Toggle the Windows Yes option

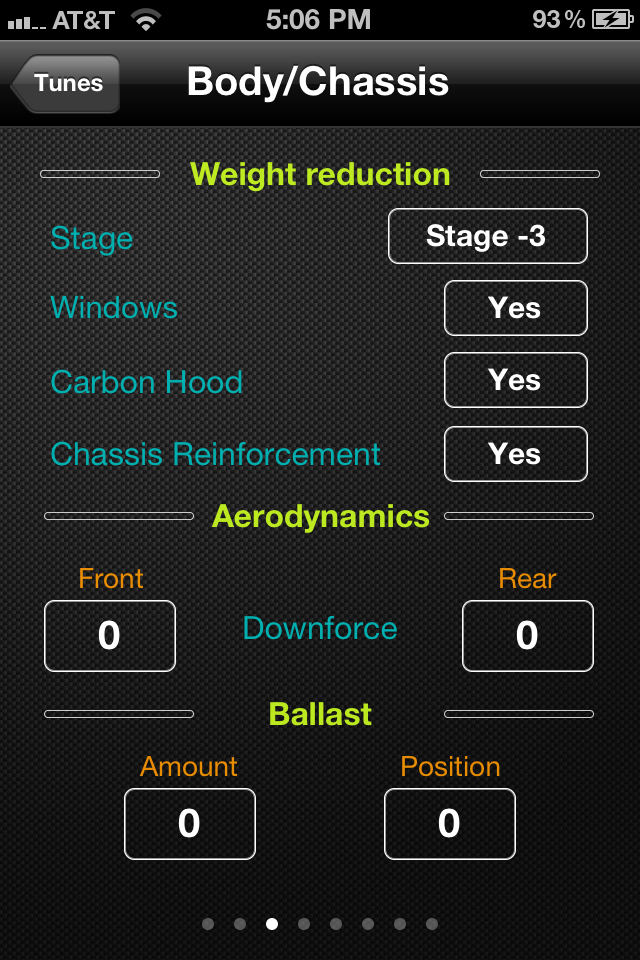tap(515, 308)
